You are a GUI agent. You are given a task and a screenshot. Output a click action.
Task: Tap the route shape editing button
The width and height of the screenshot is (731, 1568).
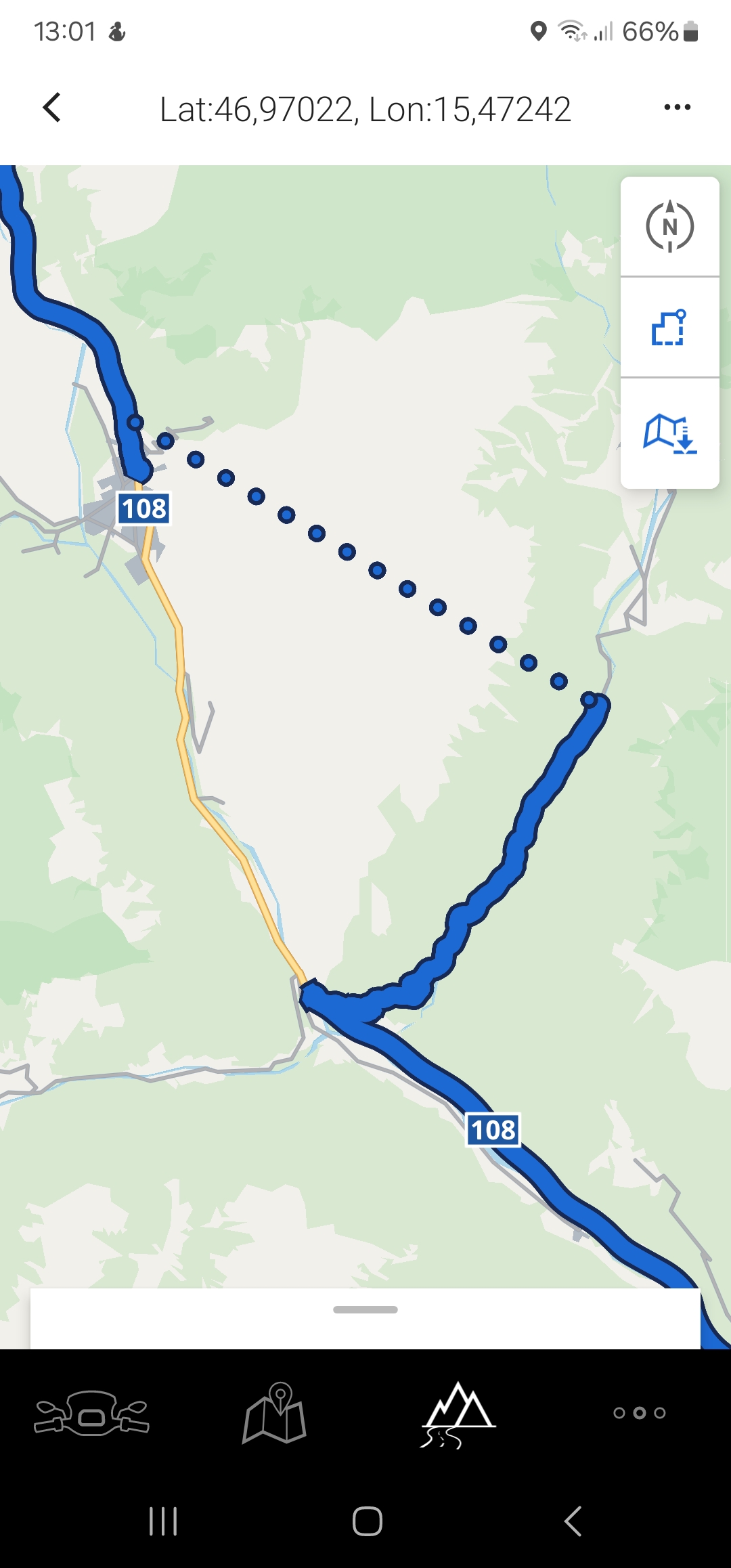pyautogui.click(x=669, y=328)
